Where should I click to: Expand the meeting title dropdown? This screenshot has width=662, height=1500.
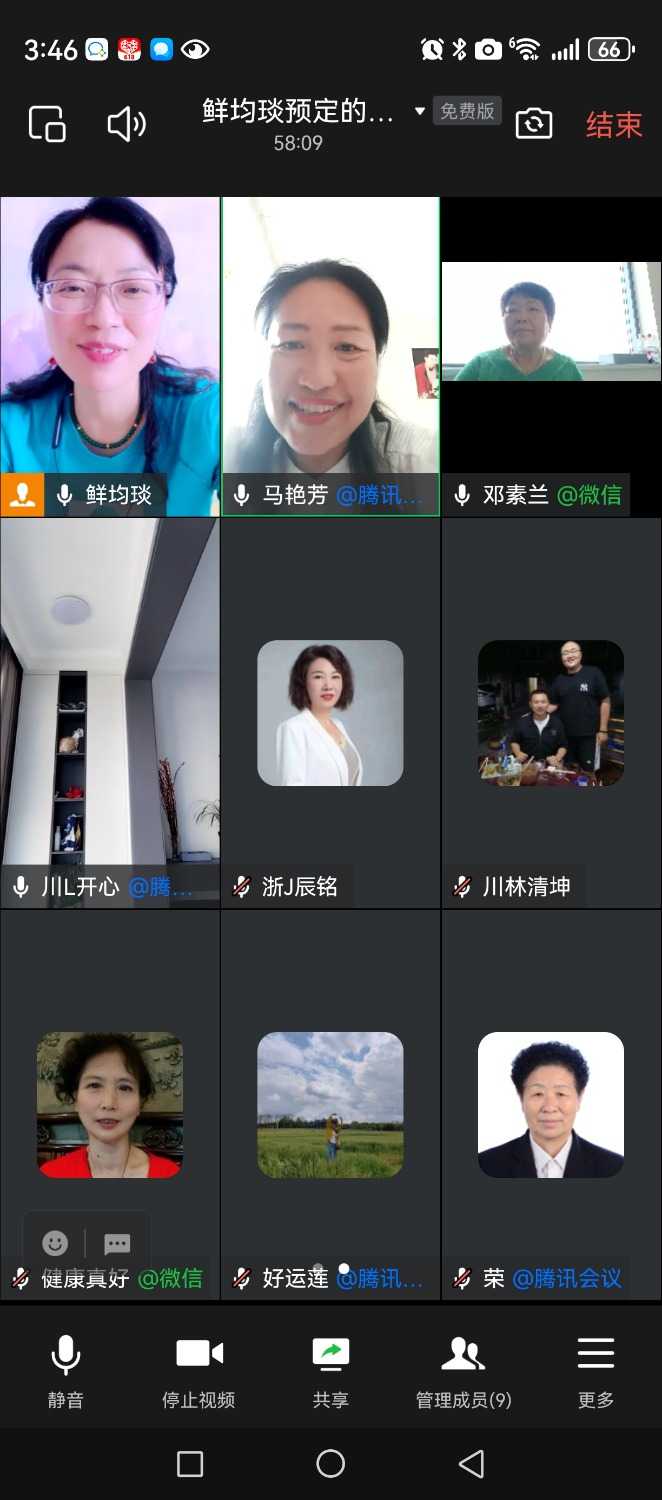coord(420,111)
